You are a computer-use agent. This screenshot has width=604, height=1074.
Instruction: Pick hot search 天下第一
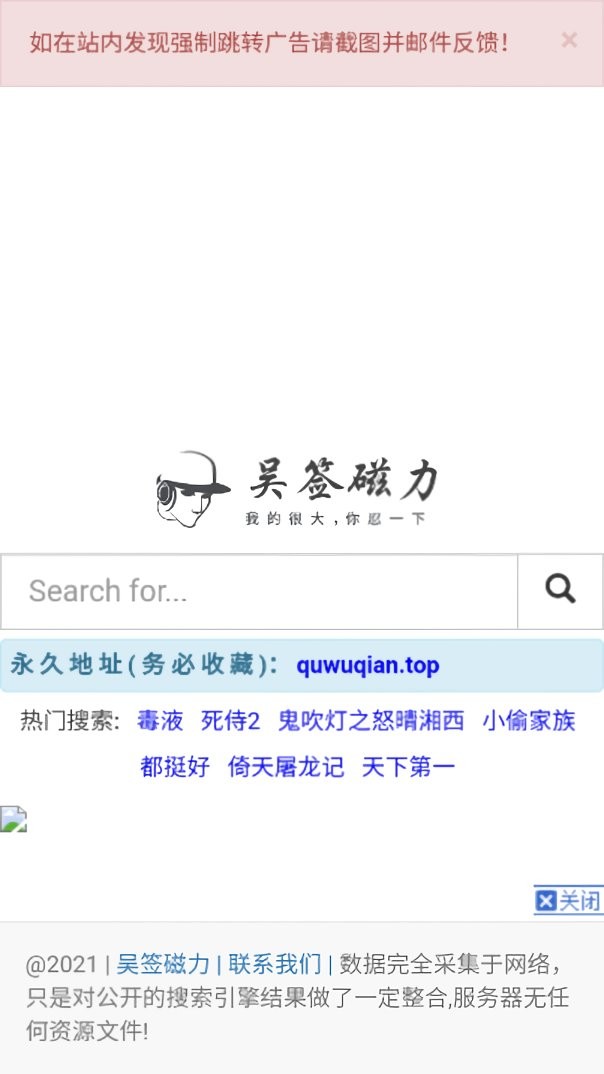pos(408,767)
